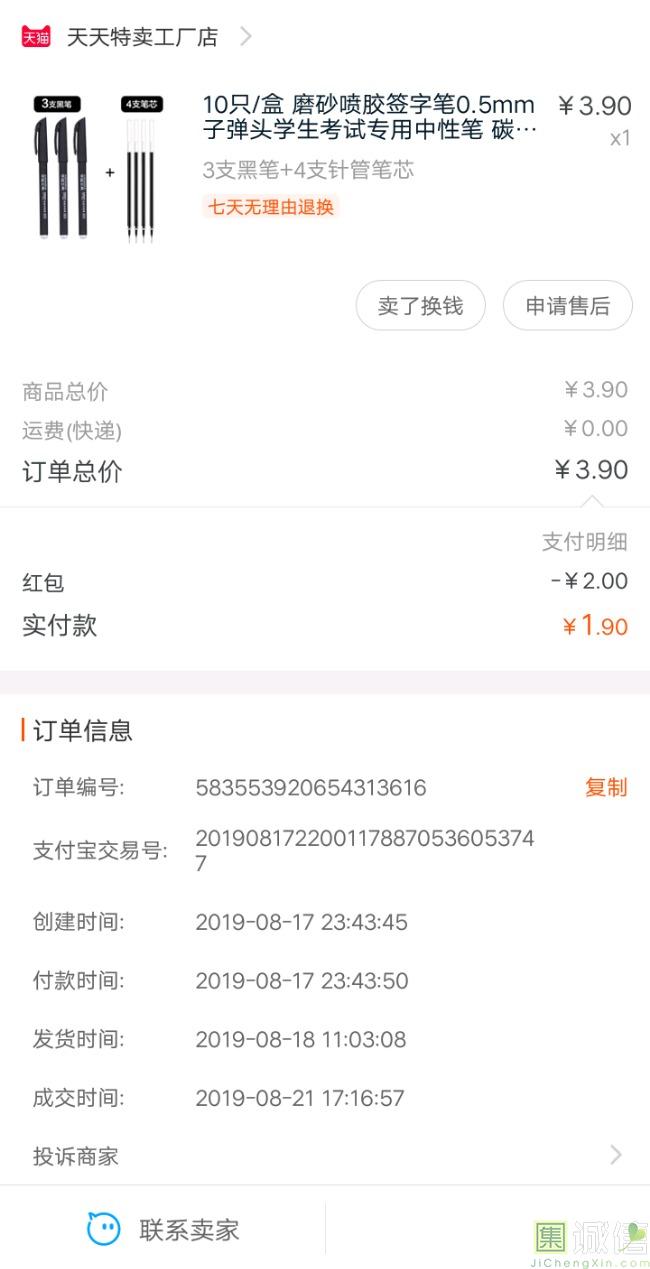
Task: Open the 天天特卖工厂店 store page
Action: [141, 38]
